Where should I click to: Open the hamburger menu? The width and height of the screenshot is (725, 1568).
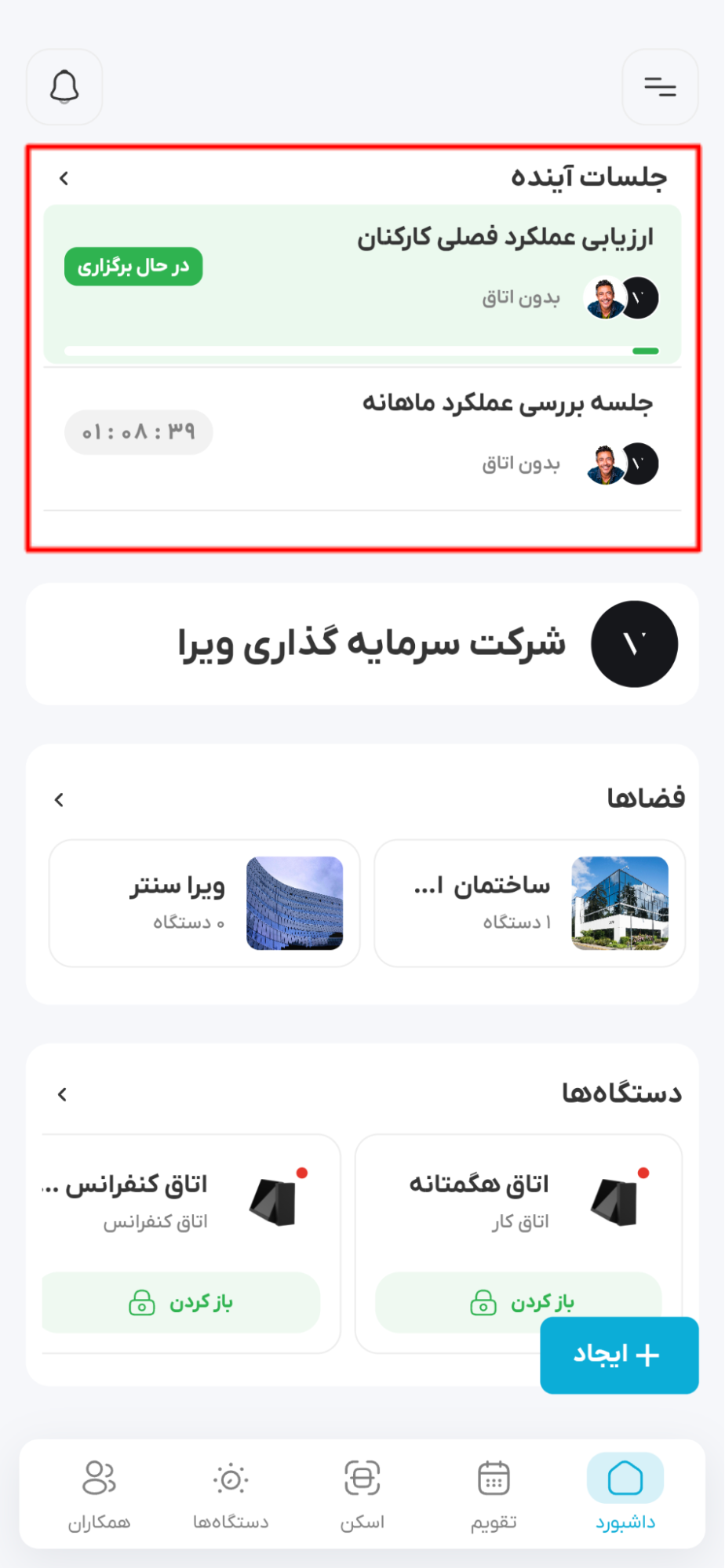point(660,87)
